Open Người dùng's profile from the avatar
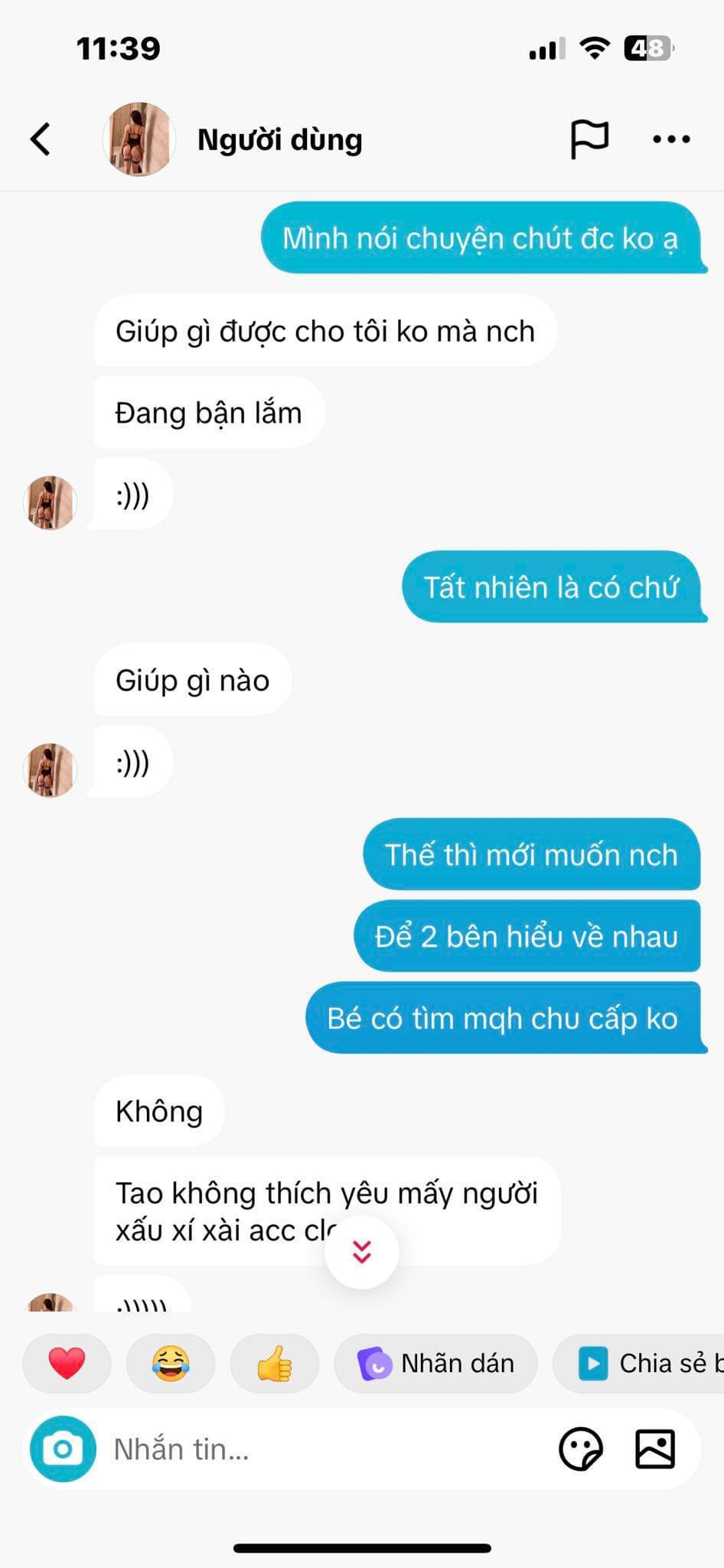 (139, 139)
